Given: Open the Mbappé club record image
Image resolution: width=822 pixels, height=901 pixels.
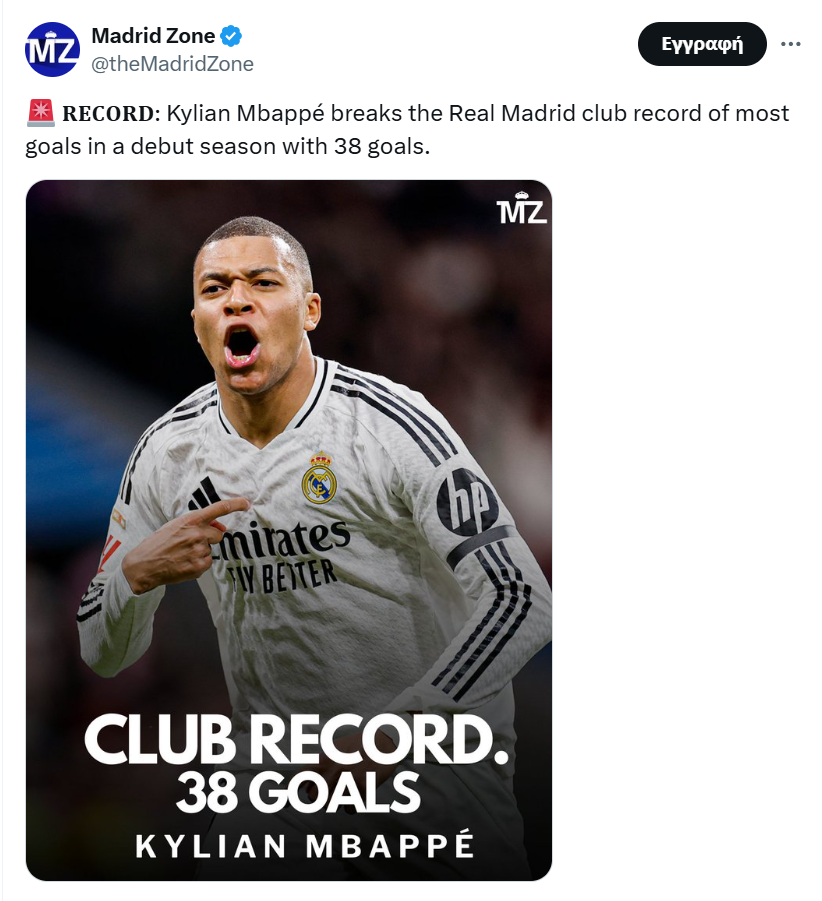Looking at the screenshot, I should tap(289, 530).
